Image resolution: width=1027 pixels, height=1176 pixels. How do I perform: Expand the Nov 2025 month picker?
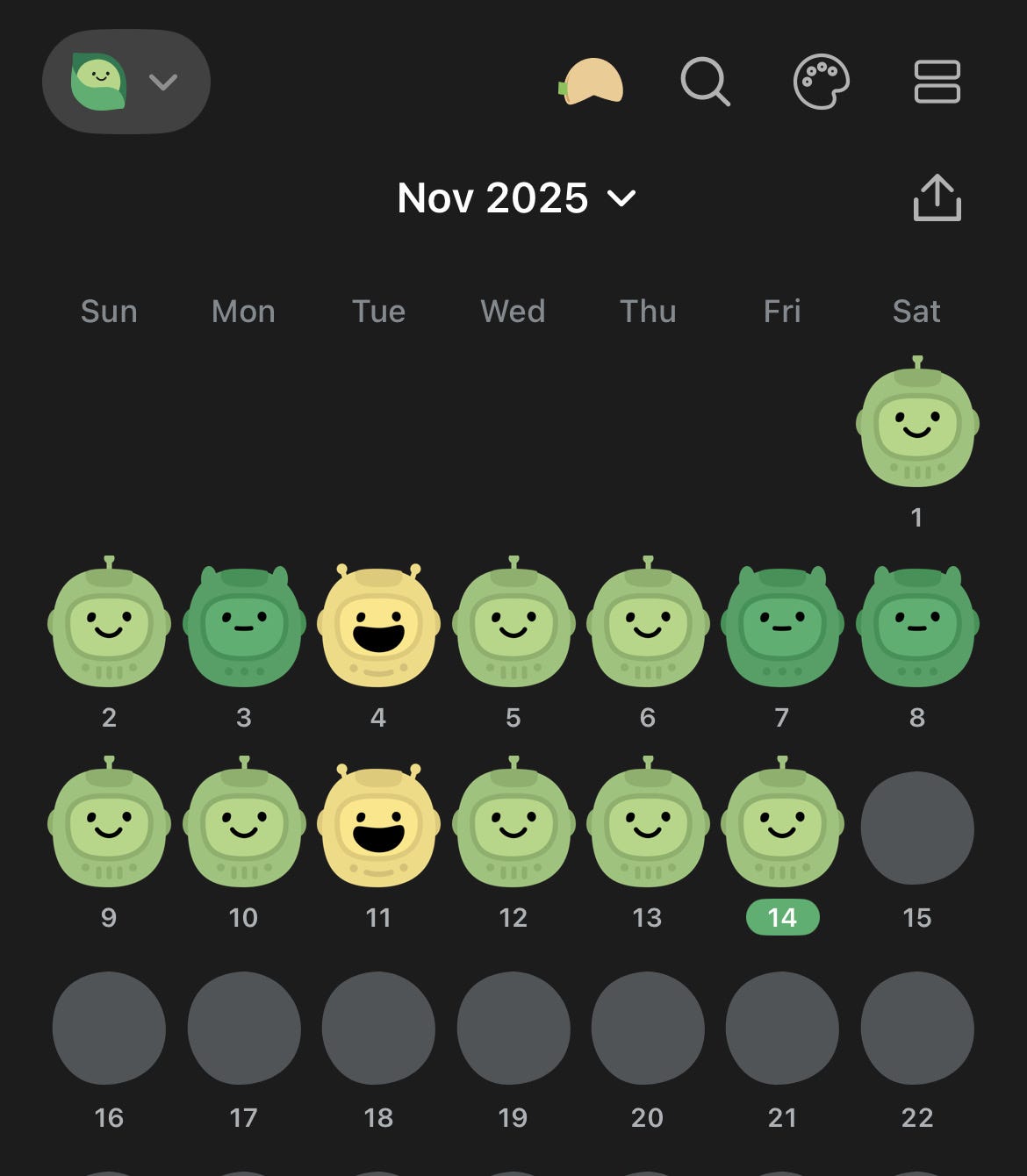click(x=516, y=198)
